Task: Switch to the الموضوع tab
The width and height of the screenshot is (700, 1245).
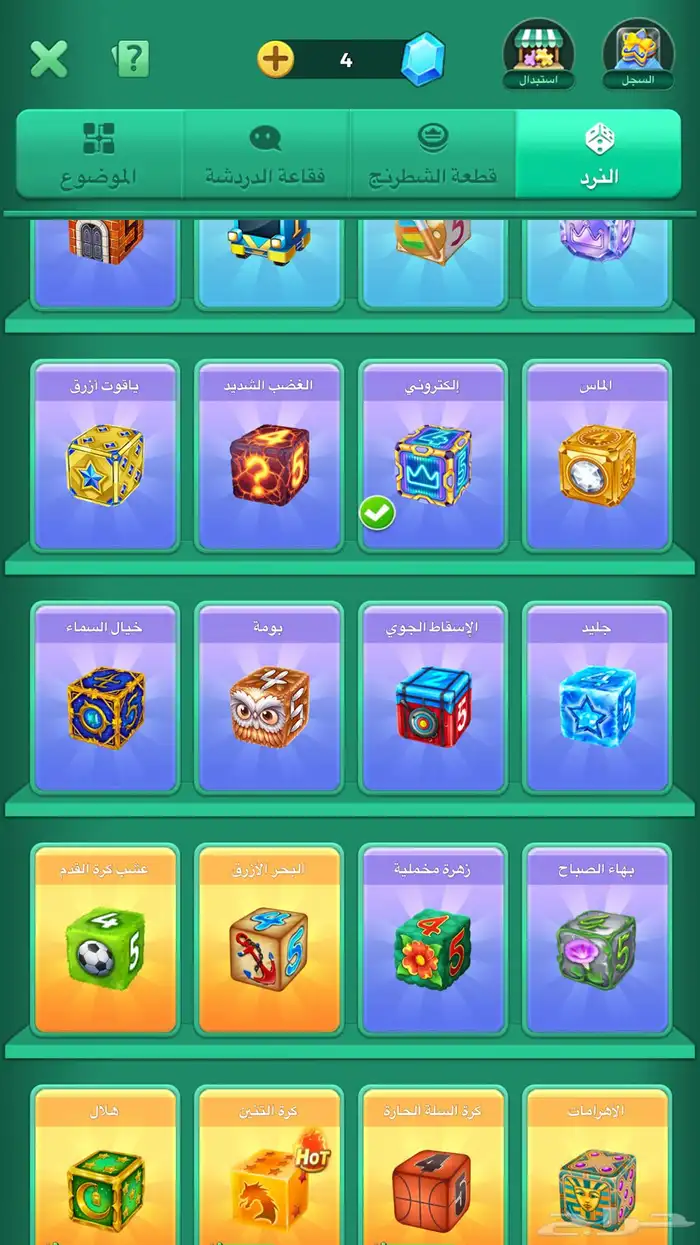Action: click(x=99, y=155)
